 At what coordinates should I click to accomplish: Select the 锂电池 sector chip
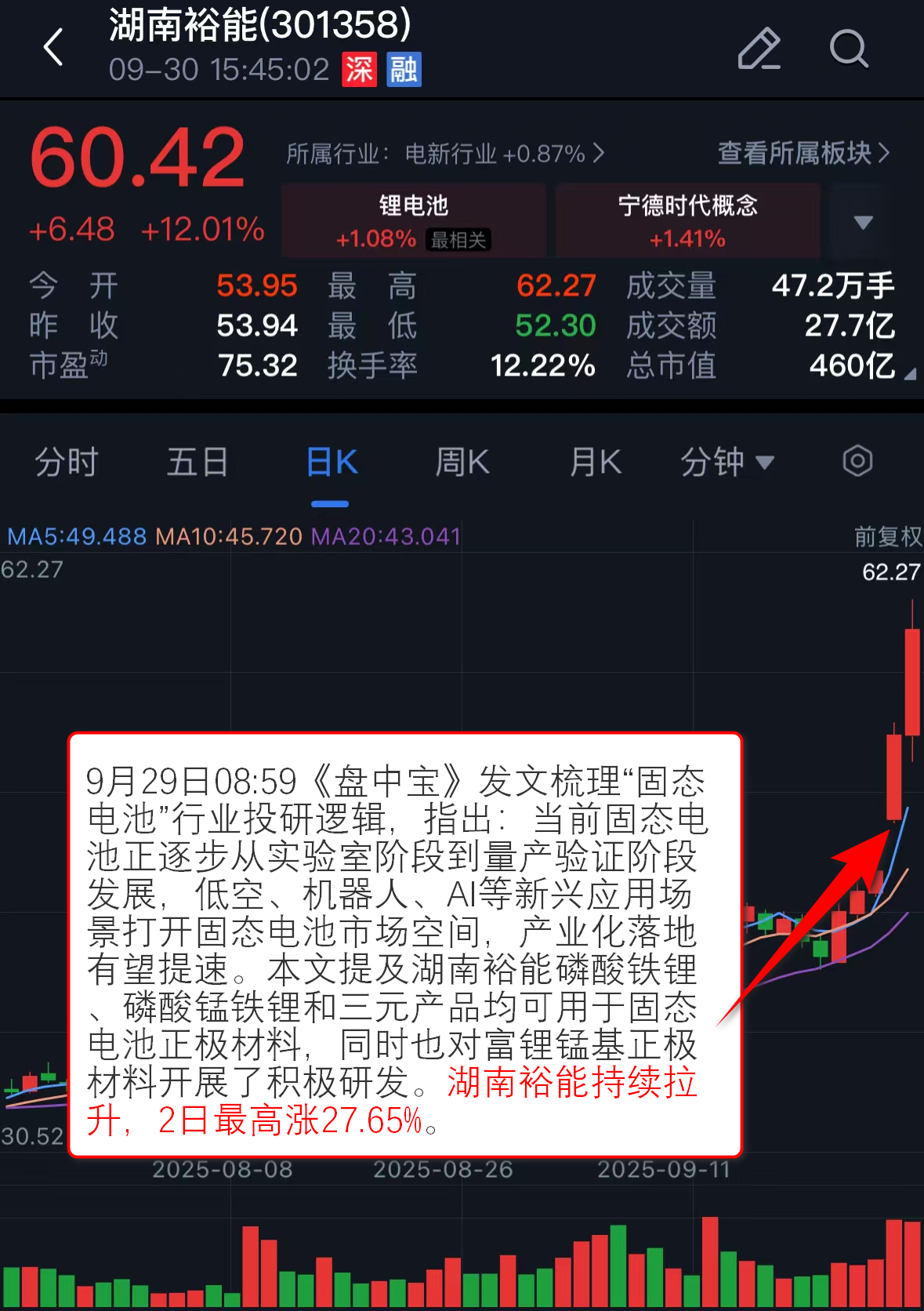[414, 220]
